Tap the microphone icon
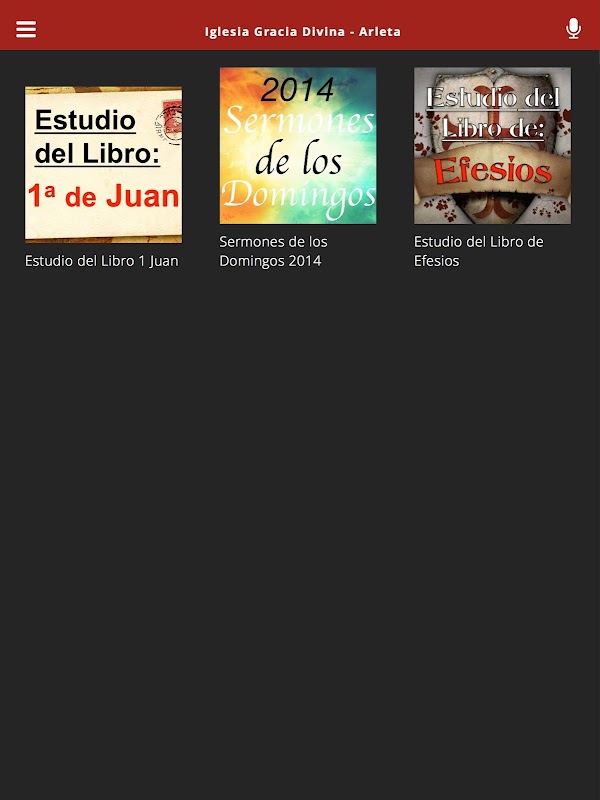Image resolution: width=600 pixels, height=800 pixels. (x=573, y=29)
